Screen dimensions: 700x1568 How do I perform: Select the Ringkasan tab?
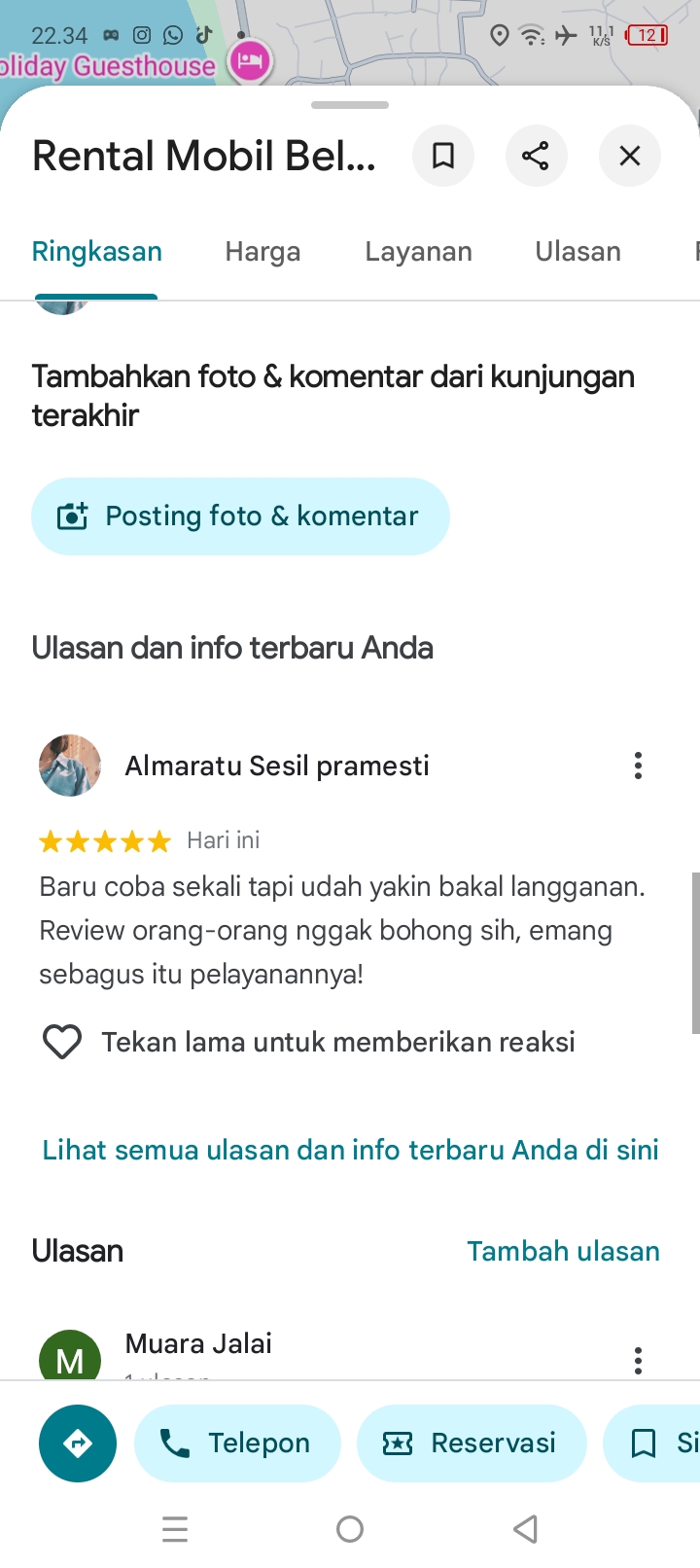97,252
